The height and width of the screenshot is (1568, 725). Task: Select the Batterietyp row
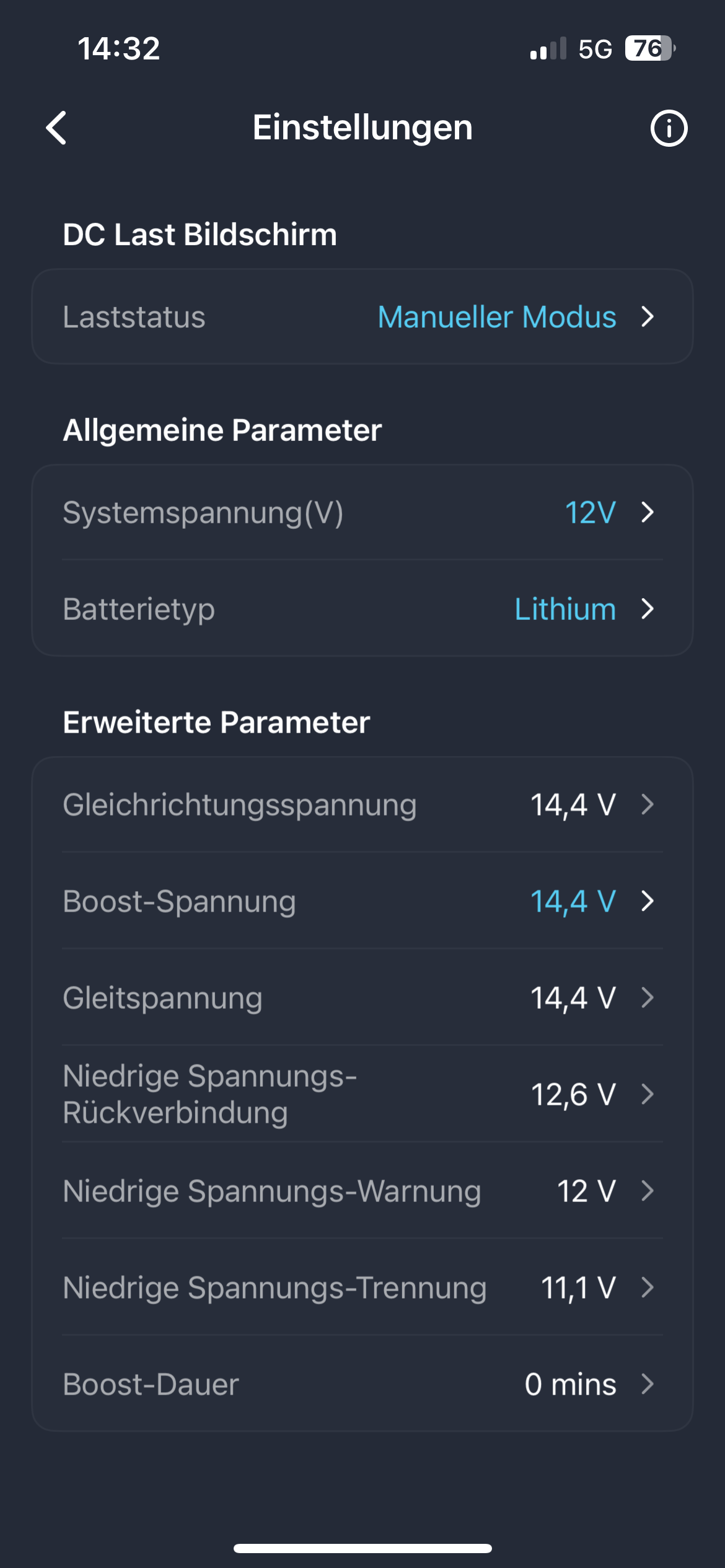(x=362, y=609)
